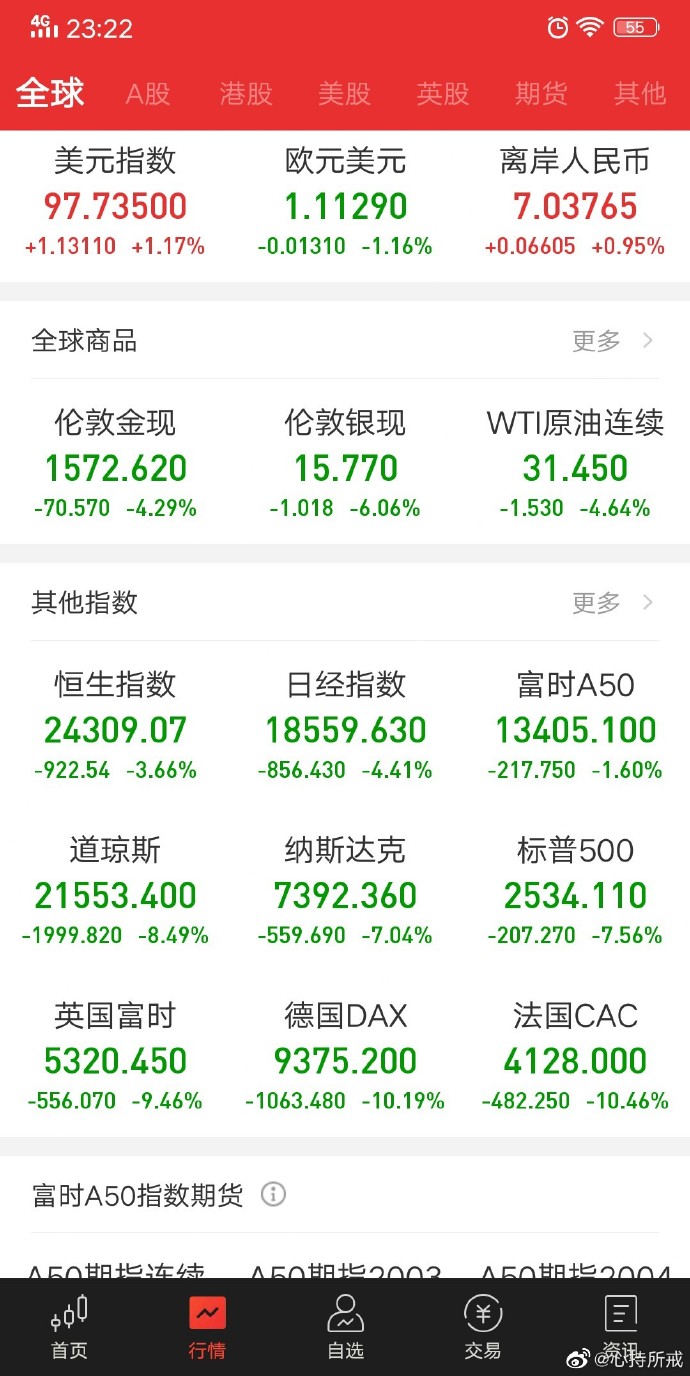Switch to the 其他 tab
Viewport: 690px width, 1376px height.
coord(640,94)
